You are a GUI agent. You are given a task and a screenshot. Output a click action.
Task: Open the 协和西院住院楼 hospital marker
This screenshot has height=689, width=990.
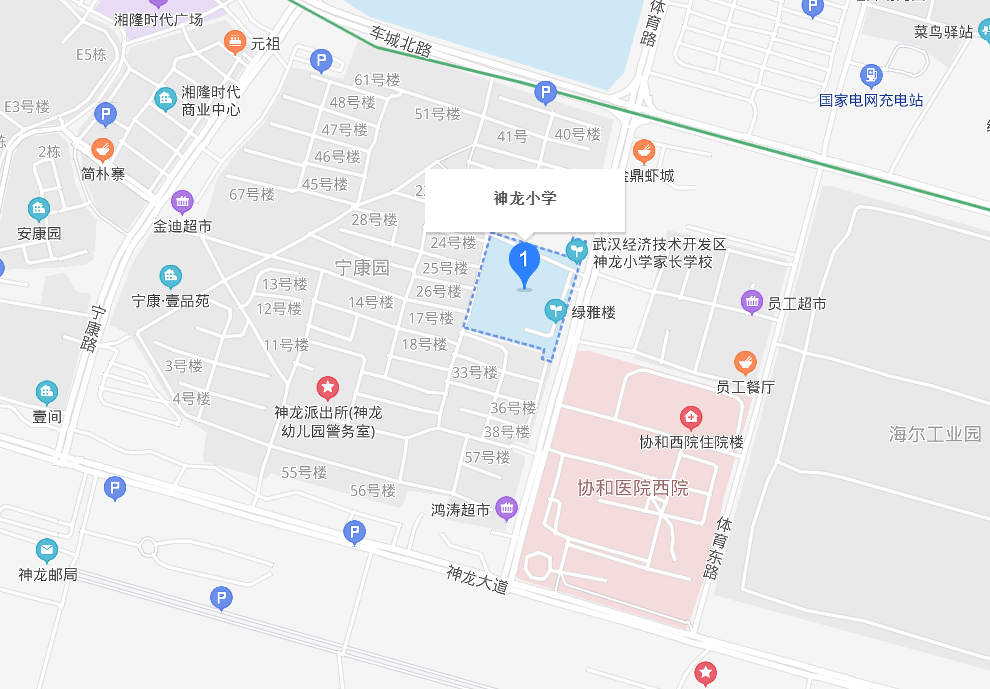(690, 418)
